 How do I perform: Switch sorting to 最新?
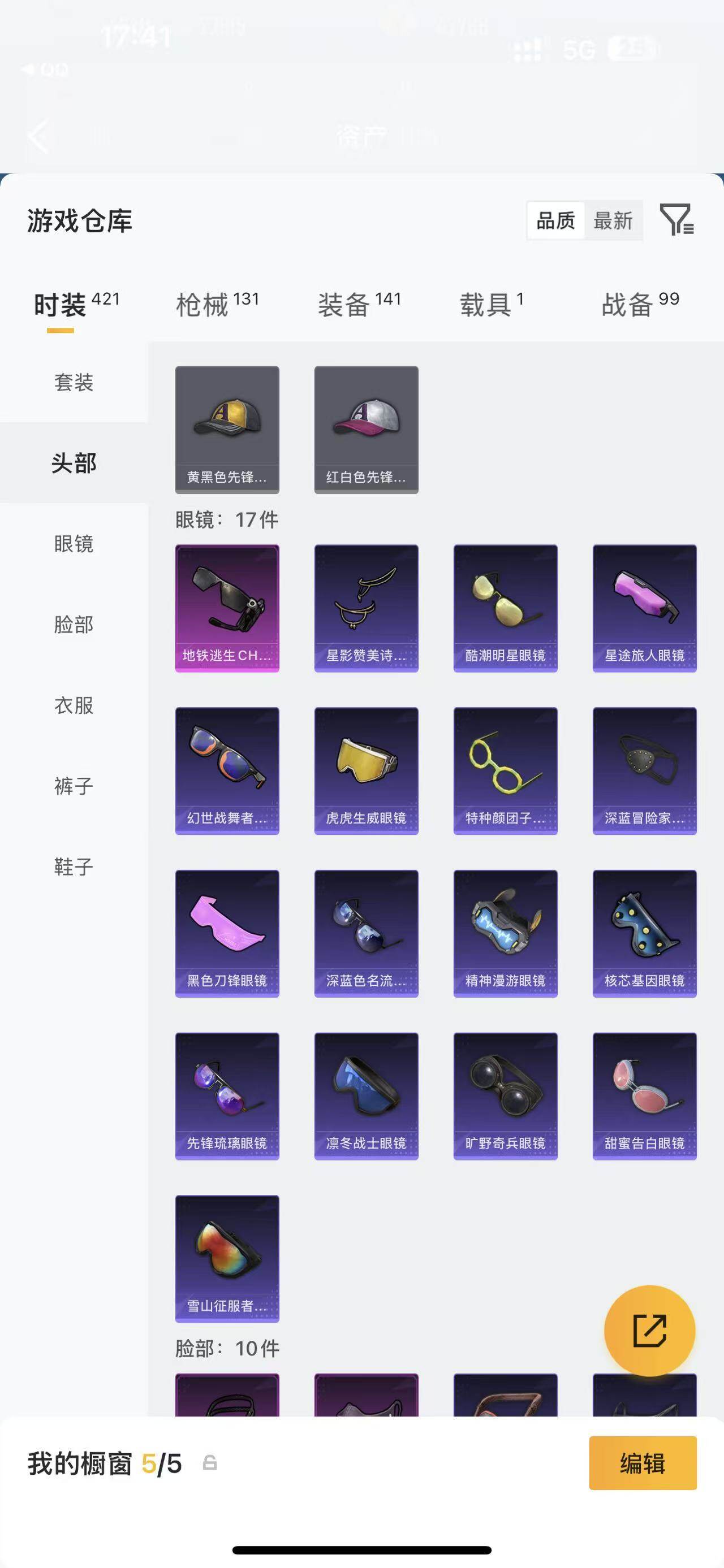(614, 220)
